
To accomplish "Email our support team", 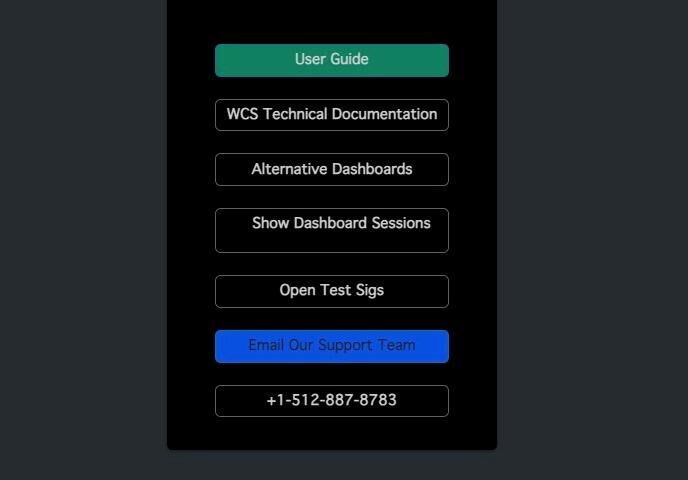I will click(332, 346).
